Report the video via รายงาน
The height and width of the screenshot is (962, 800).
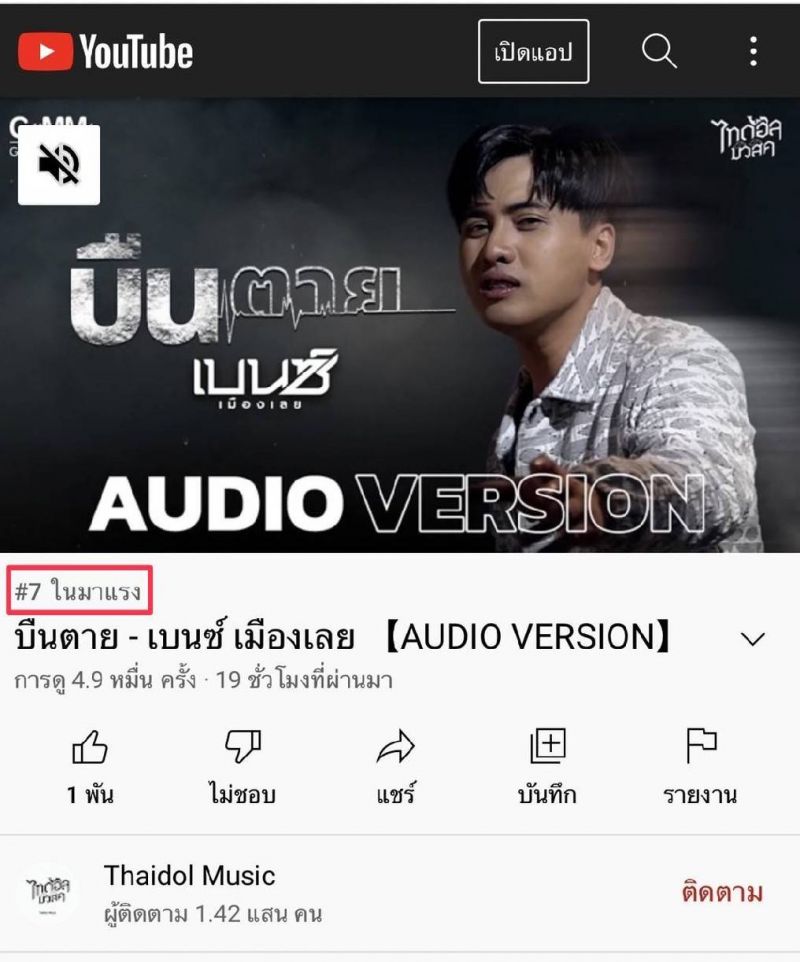(x=700, y=767)
